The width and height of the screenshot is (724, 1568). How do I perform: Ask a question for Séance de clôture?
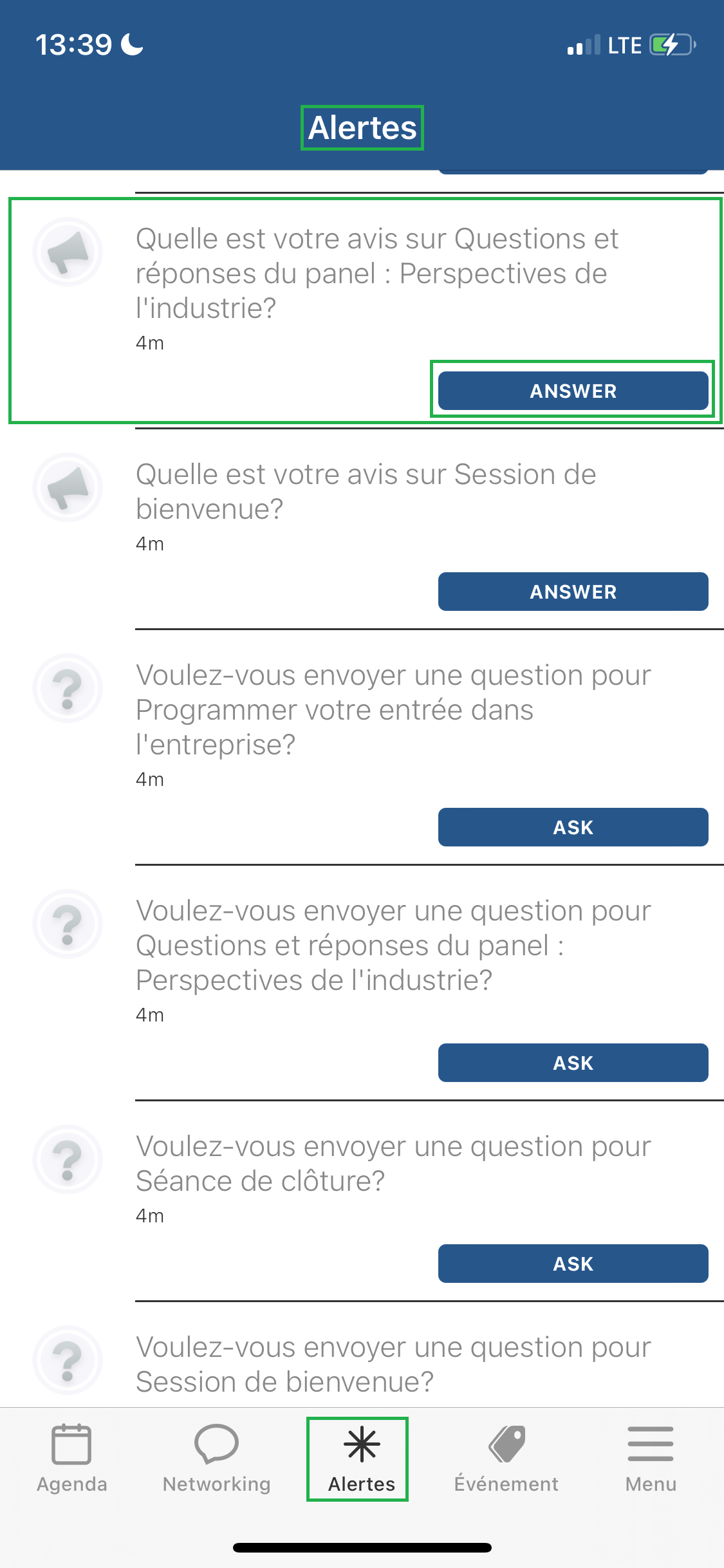point(573,1264)
